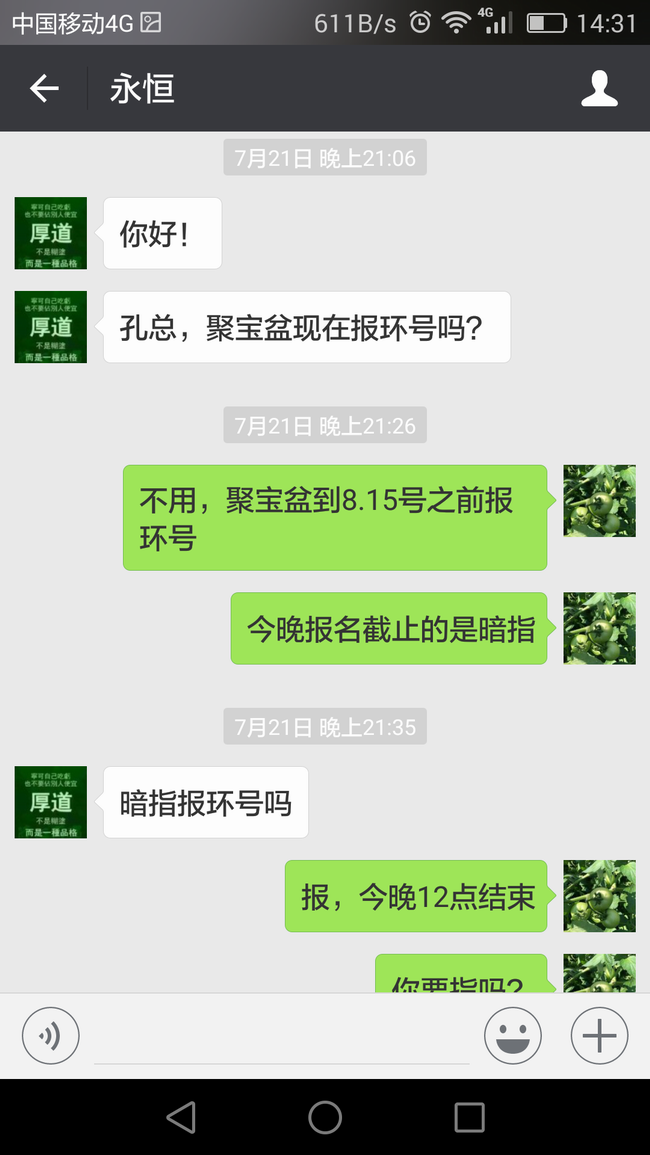This screenshot has height=1155, width=650.
Task: Tap the system home button
Action: coord(325,1117)
